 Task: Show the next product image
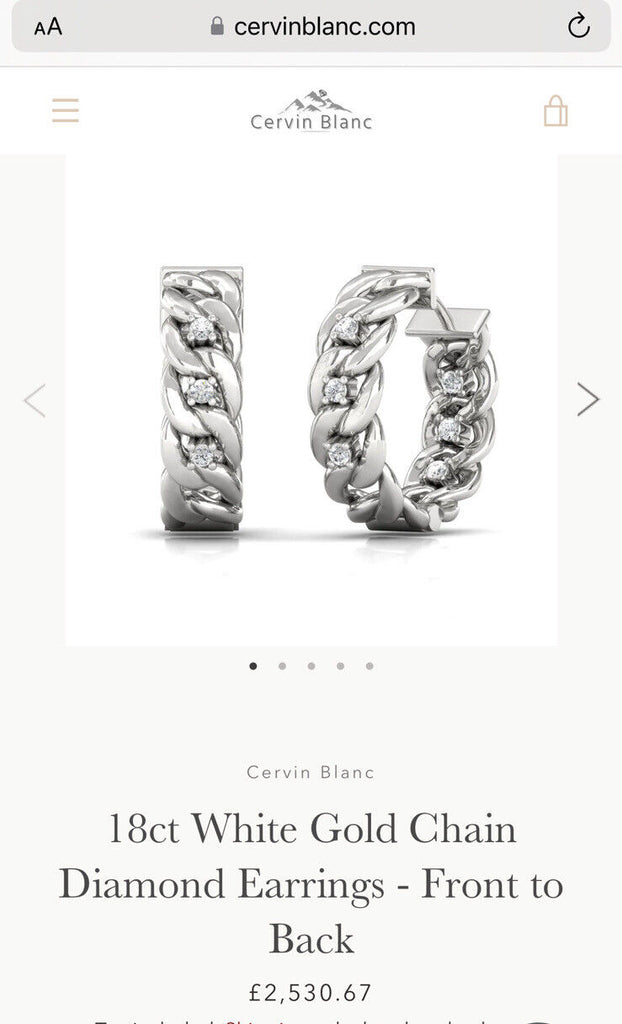pyautogui.click(x=587, y=399)
